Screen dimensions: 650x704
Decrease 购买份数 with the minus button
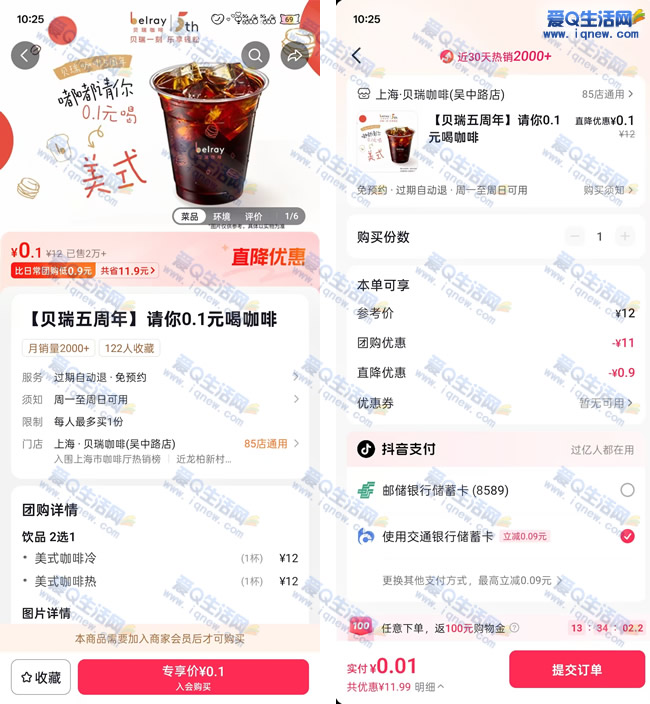(575, 237)
